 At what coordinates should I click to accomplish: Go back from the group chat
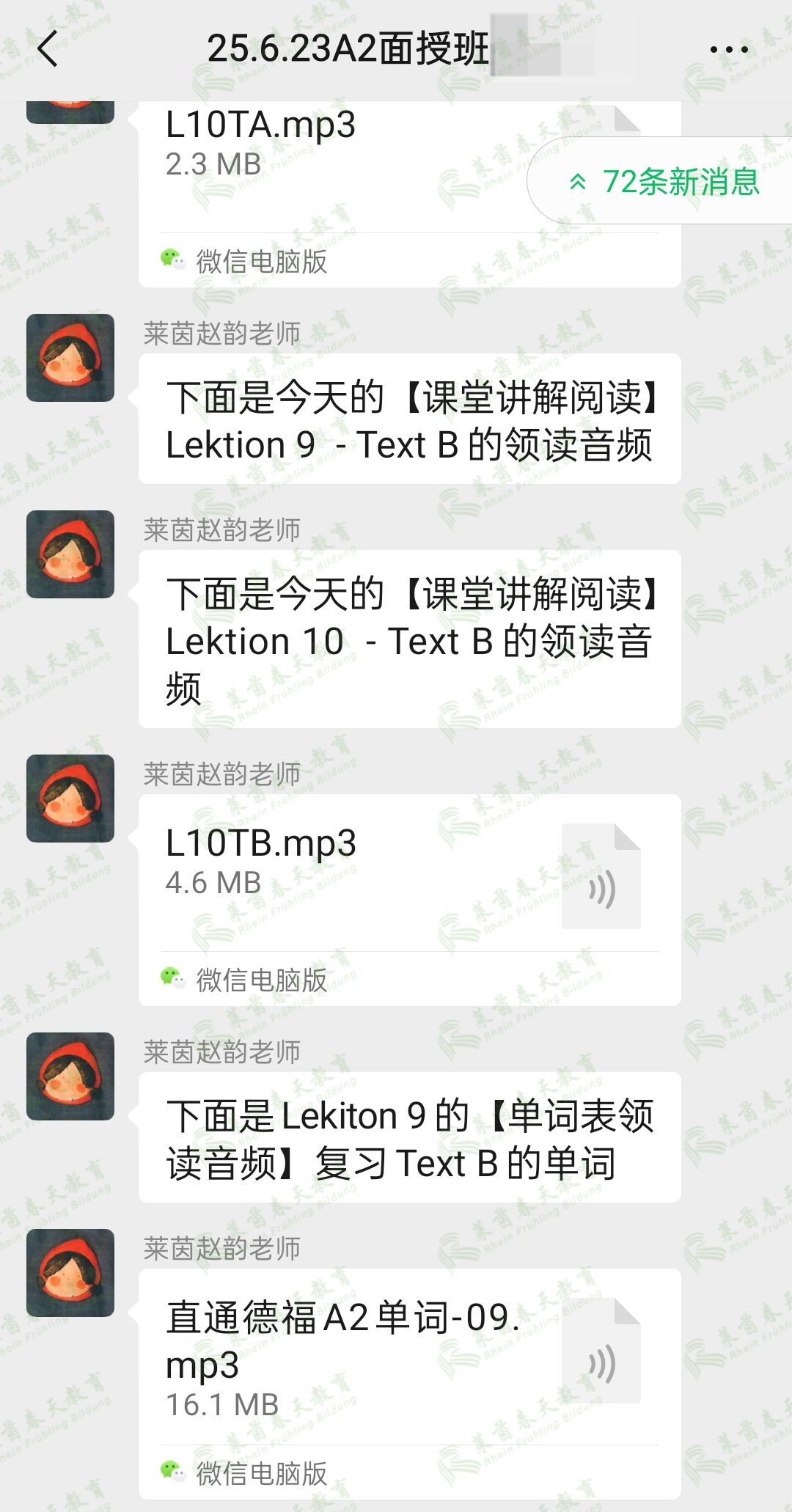tap(48, 50)
